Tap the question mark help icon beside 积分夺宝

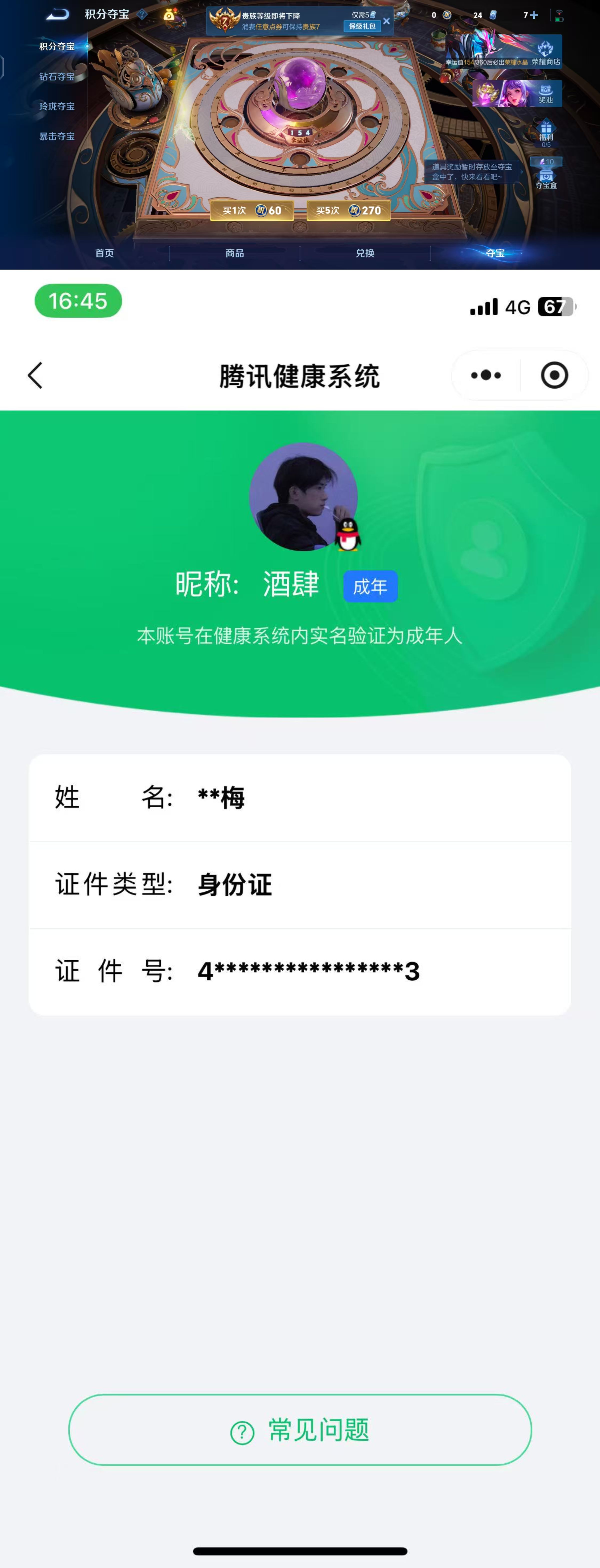pyautogui.click(x=142, y=14)
